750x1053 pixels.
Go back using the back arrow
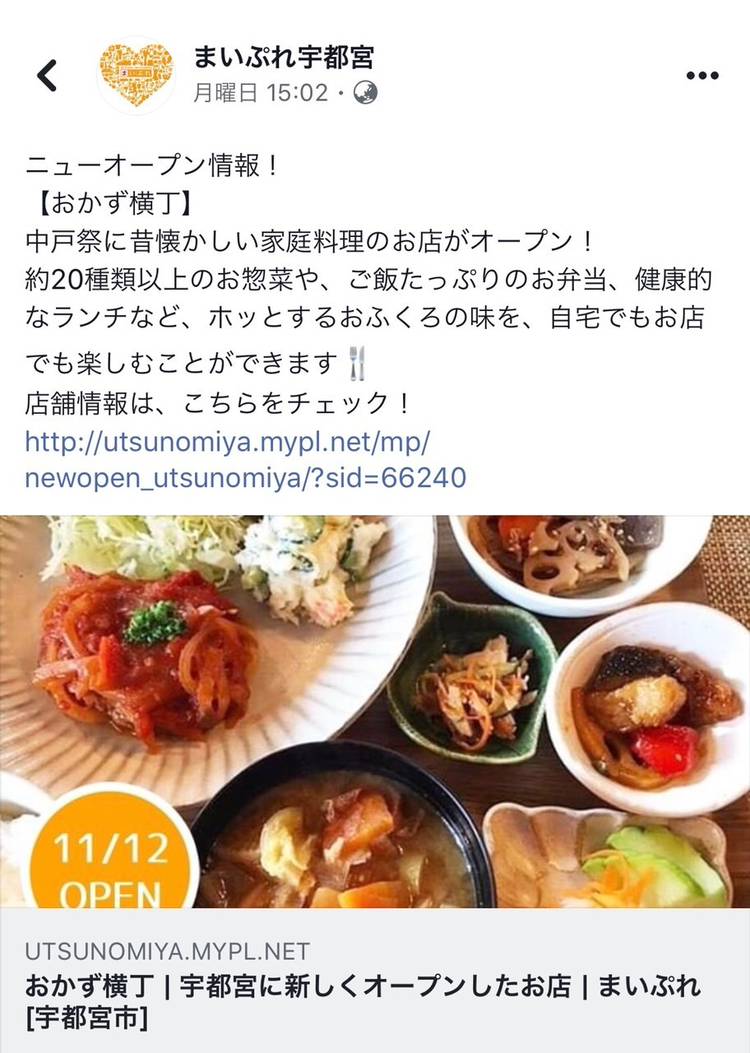pos(47,76)
